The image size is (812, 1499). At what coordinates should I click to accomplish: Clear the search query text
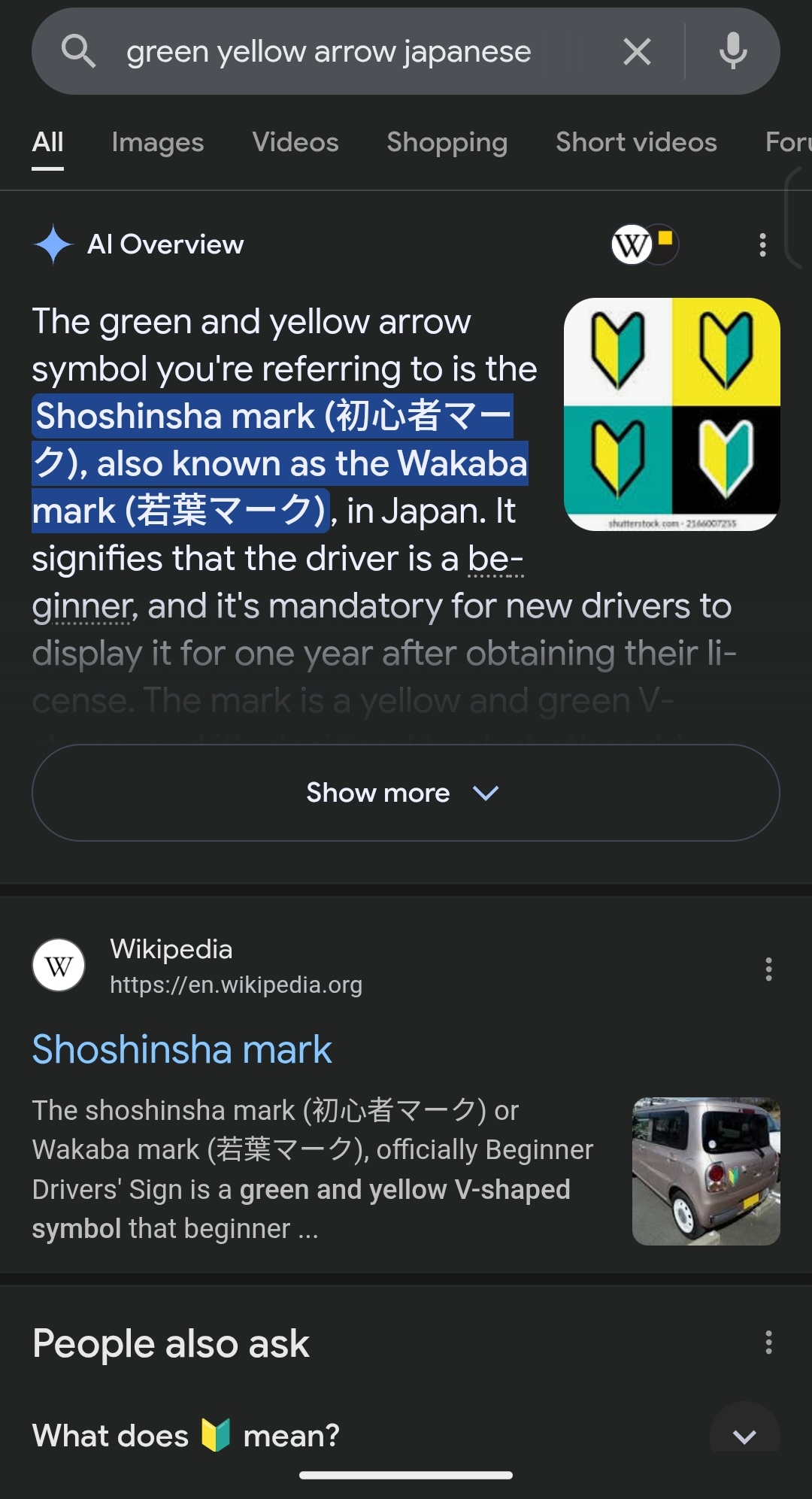click(x=637, y=52)
